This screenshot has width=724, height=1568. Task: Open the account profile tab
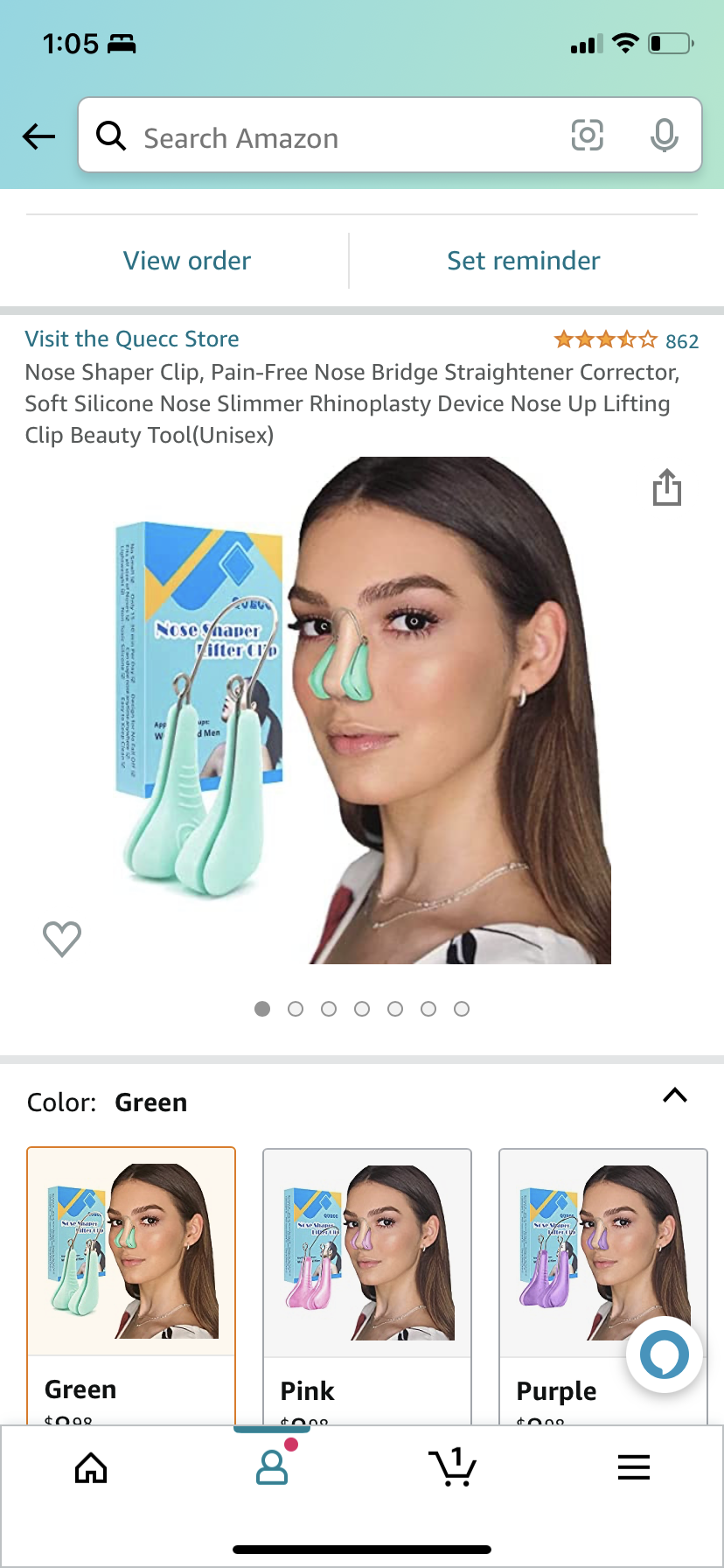pos(272,1467)
